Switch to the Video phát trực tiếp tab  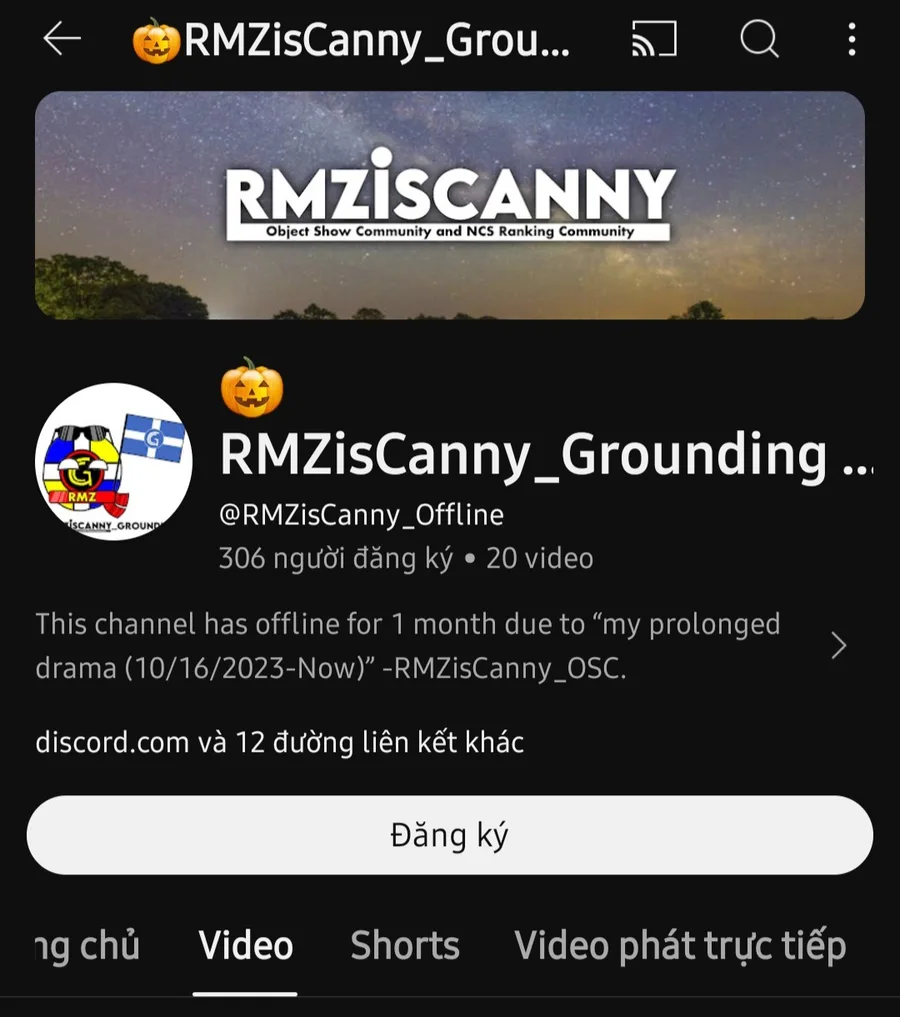pyautogui.click(x=680, y=945)
